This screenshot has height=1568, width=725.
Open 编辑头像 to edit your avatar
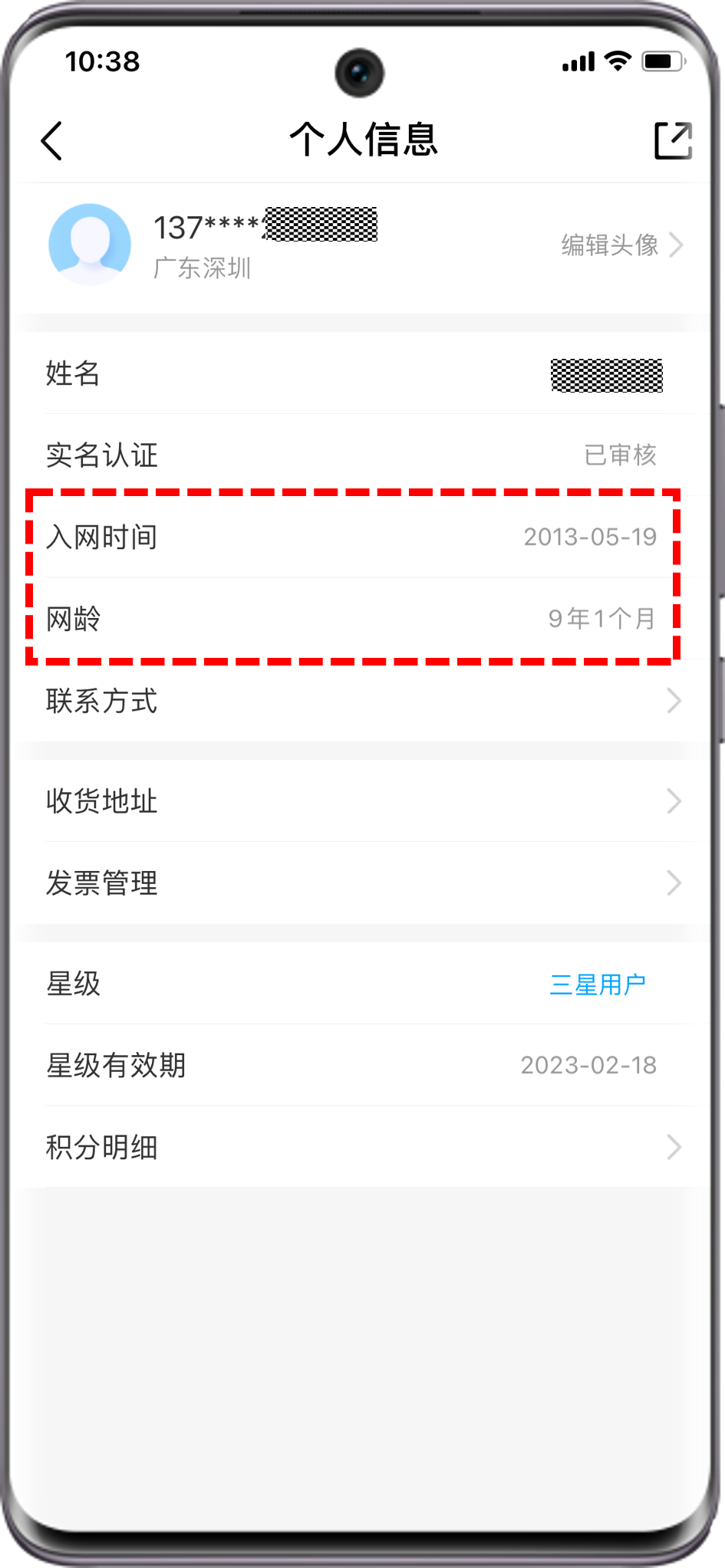point(611,245)
